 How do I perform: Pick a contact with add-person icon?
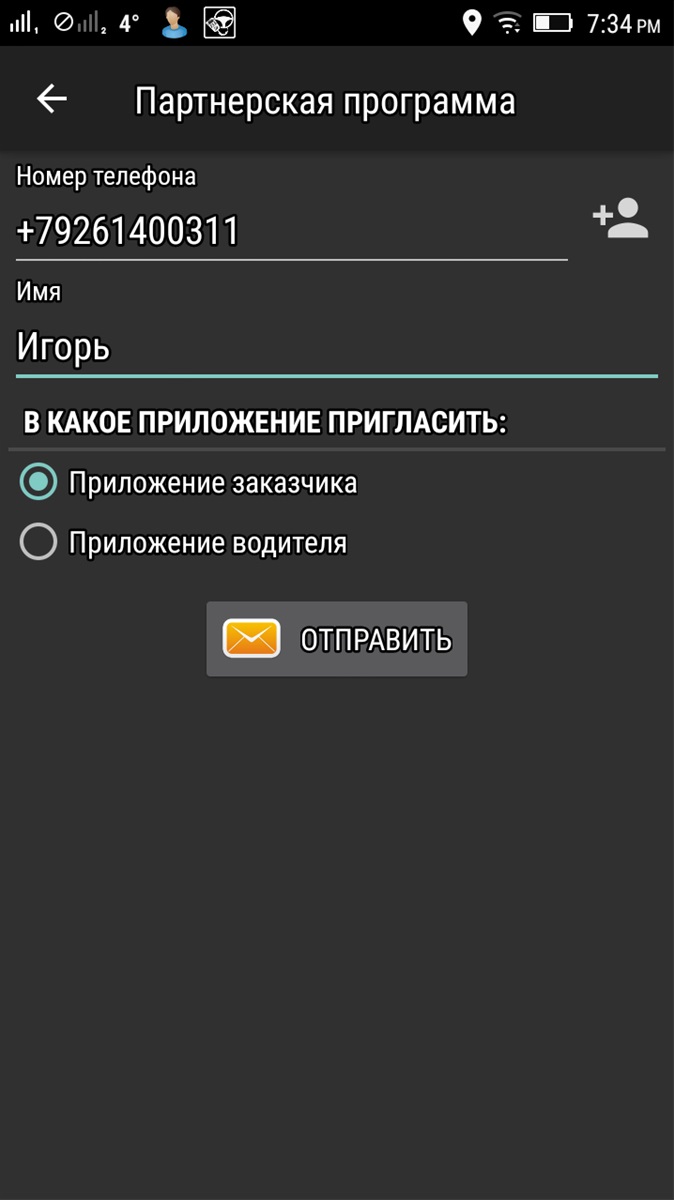point(620,218)
